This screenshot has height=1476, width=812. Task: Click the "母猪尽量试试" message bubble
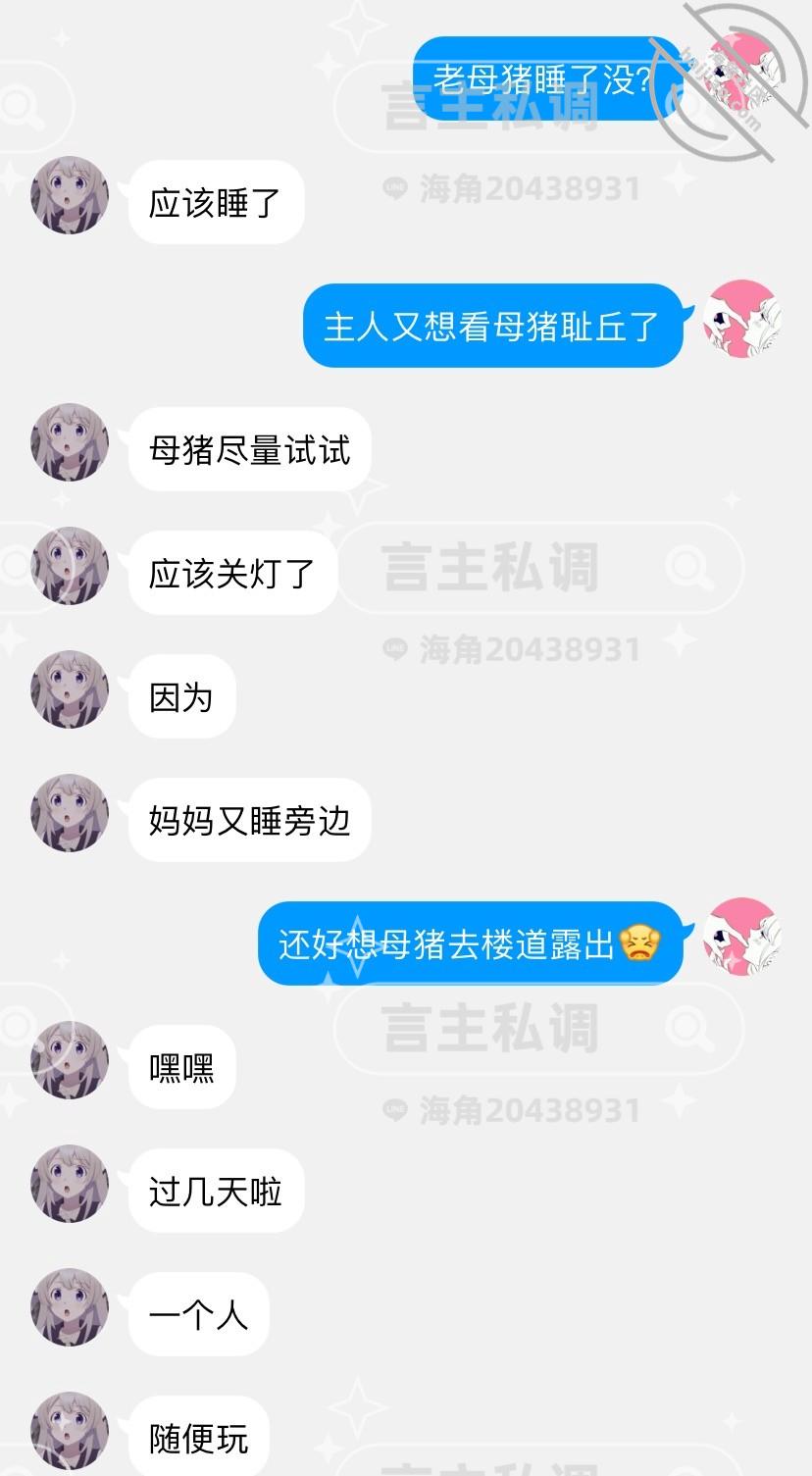click(x=250, y=449)
